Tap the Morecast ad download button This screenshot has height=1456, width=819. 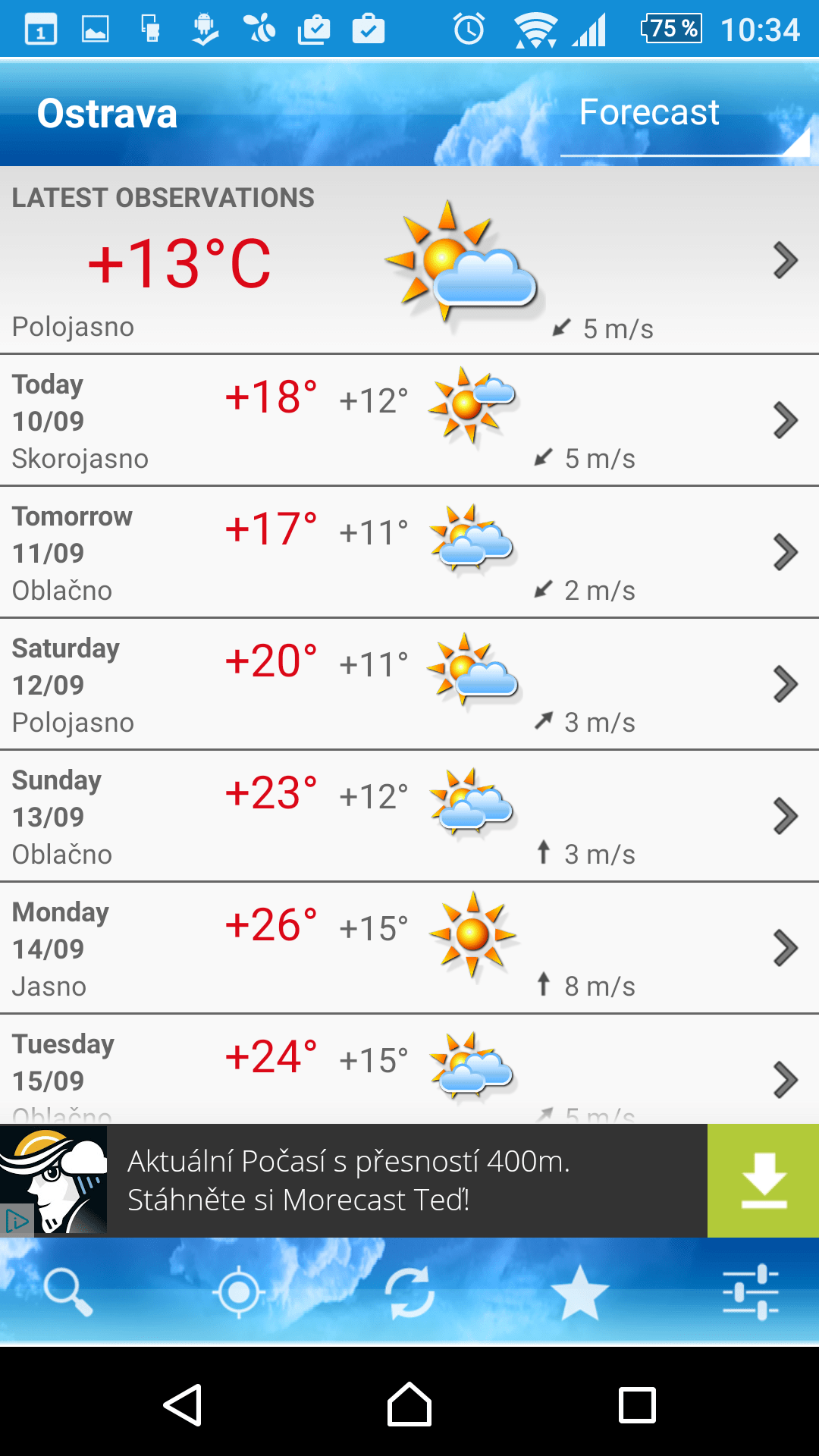763,1181
